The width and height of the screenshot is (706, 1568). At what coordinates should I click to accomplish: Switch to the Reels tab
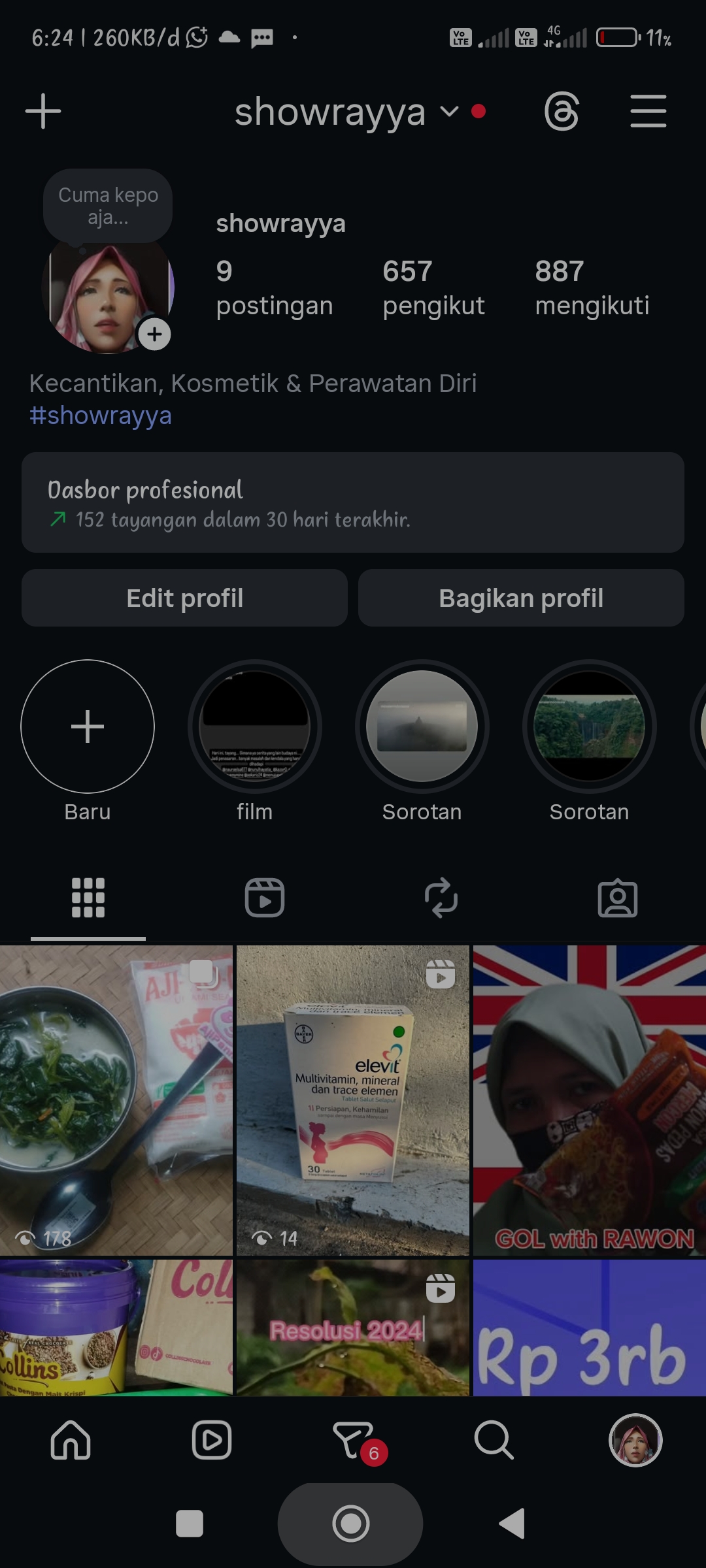(265, 898)
